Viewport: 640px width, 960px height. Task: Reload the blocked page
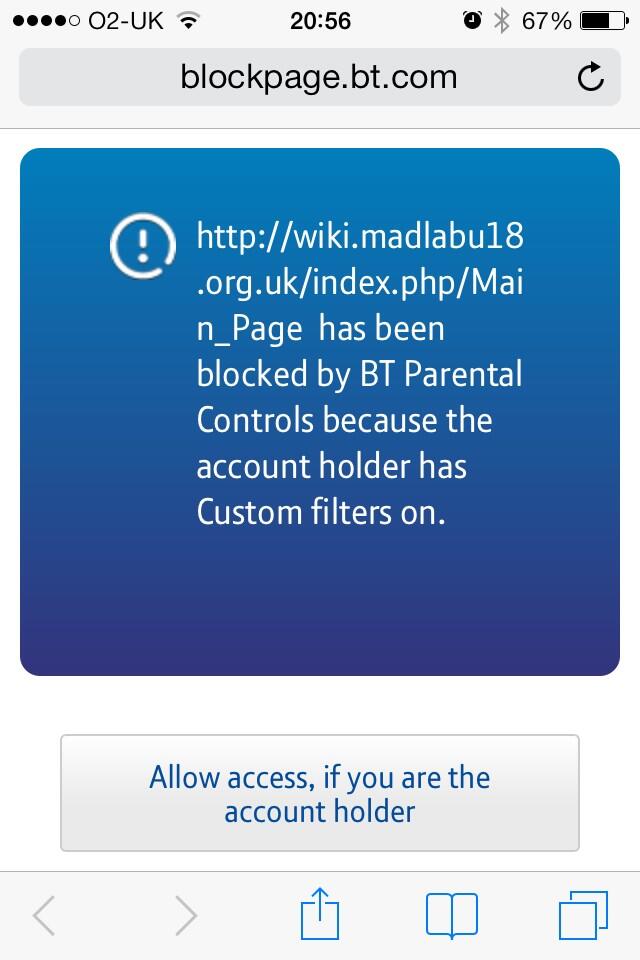(x=591, y=77)
